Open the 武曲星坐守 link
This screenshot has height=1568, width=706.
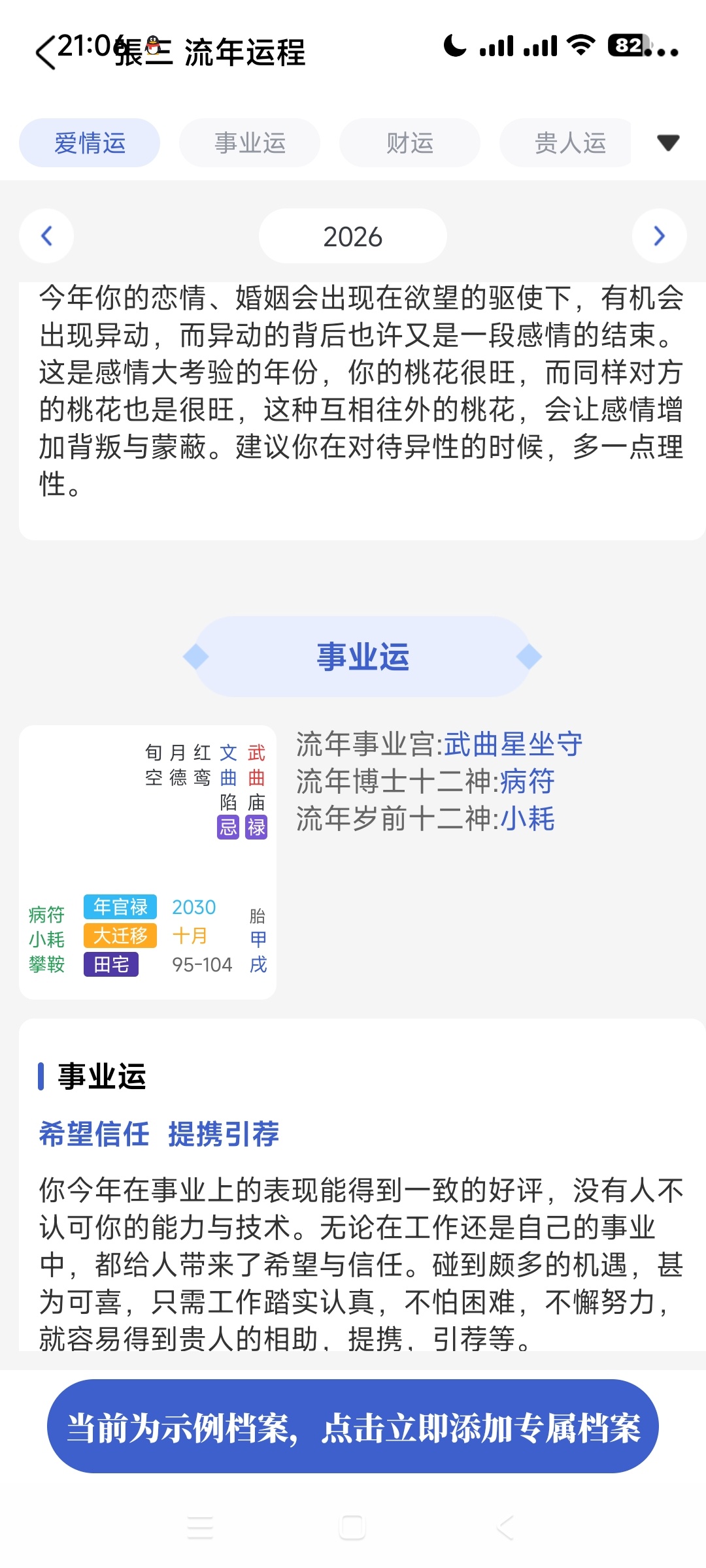coord(514,743)
